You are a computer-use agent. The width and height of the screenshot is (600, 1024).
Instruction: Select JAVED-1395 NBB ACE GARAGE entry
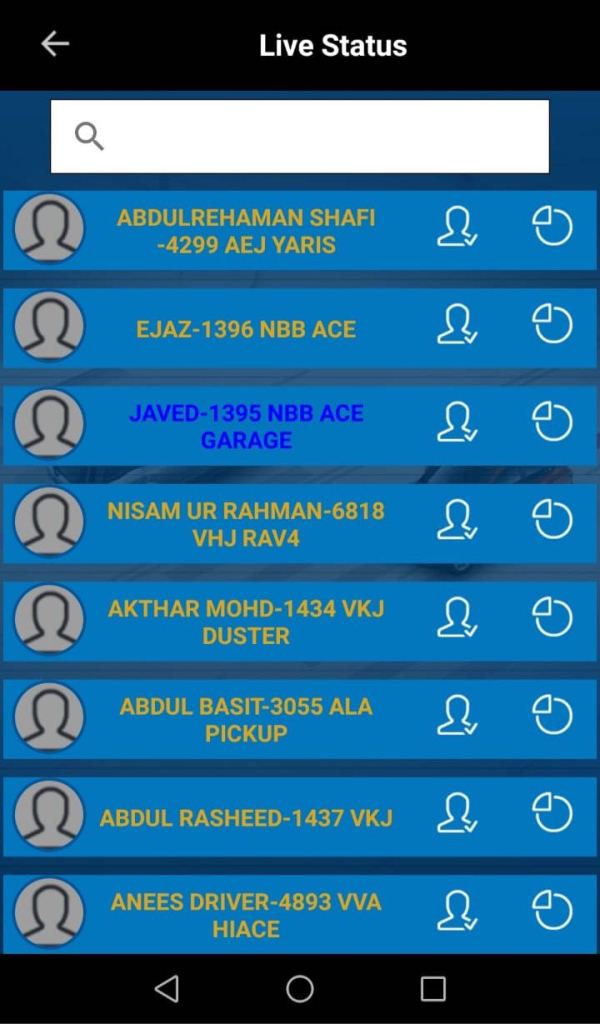pos(246,427)
